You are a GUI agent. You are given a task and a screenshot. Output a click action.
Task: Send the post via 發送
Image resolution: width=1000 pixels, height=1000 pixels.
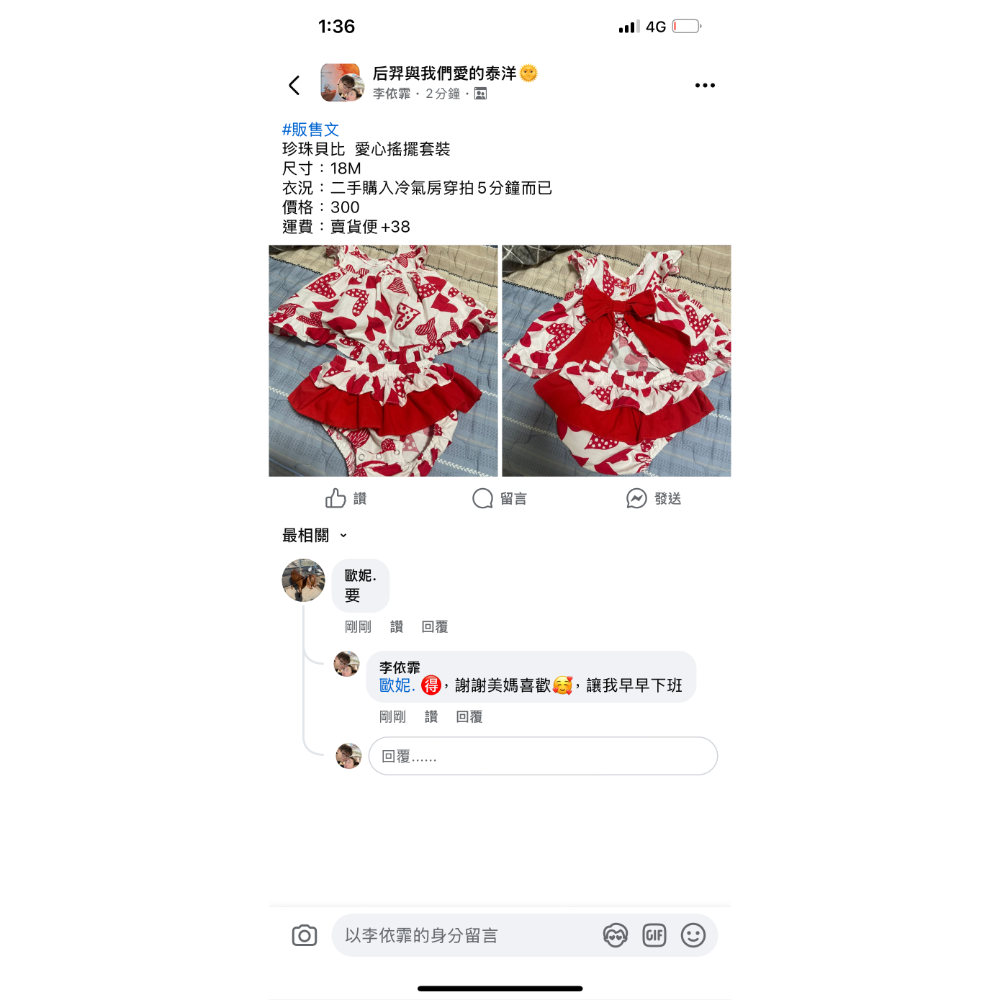(653, 498)
